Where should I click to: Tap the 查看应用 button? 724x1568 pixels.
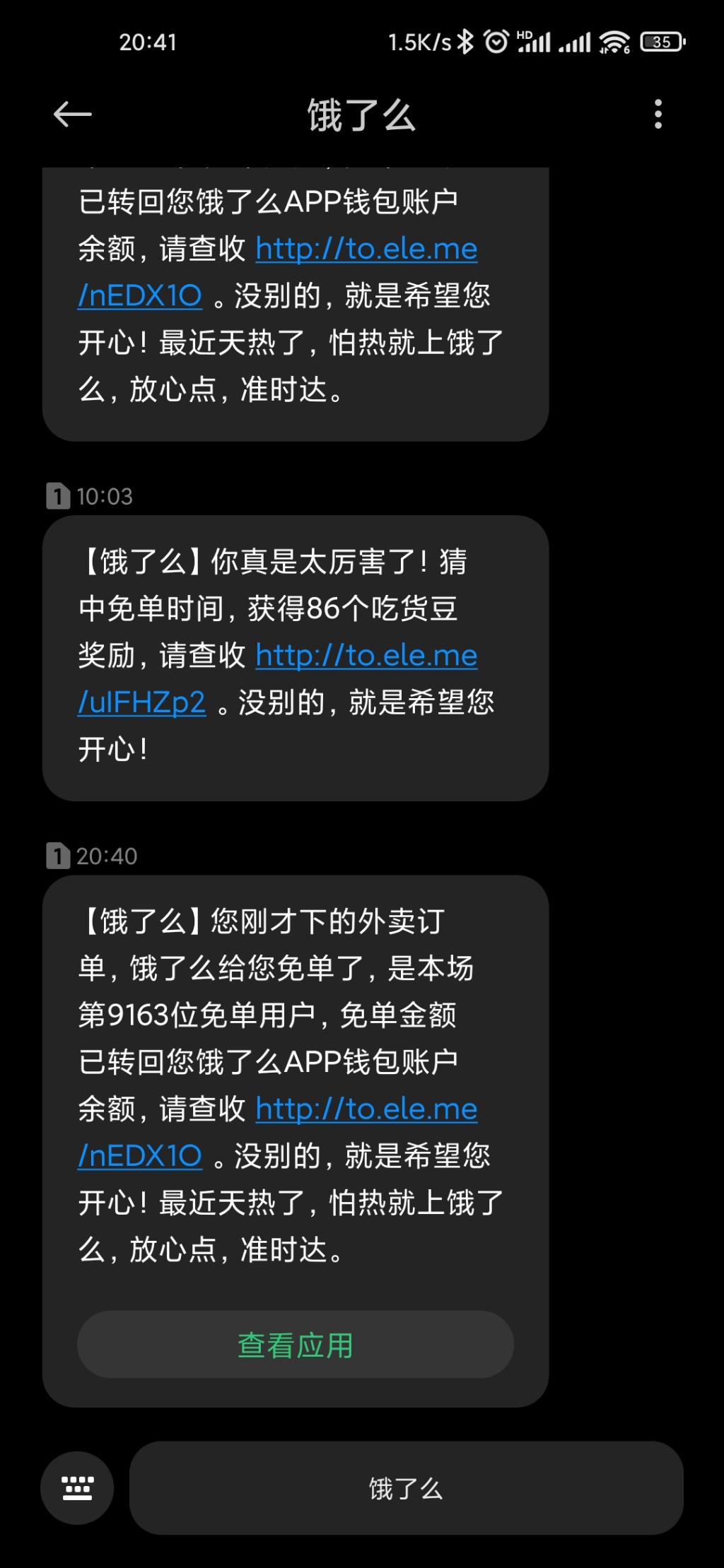[x=296, y=1345]
